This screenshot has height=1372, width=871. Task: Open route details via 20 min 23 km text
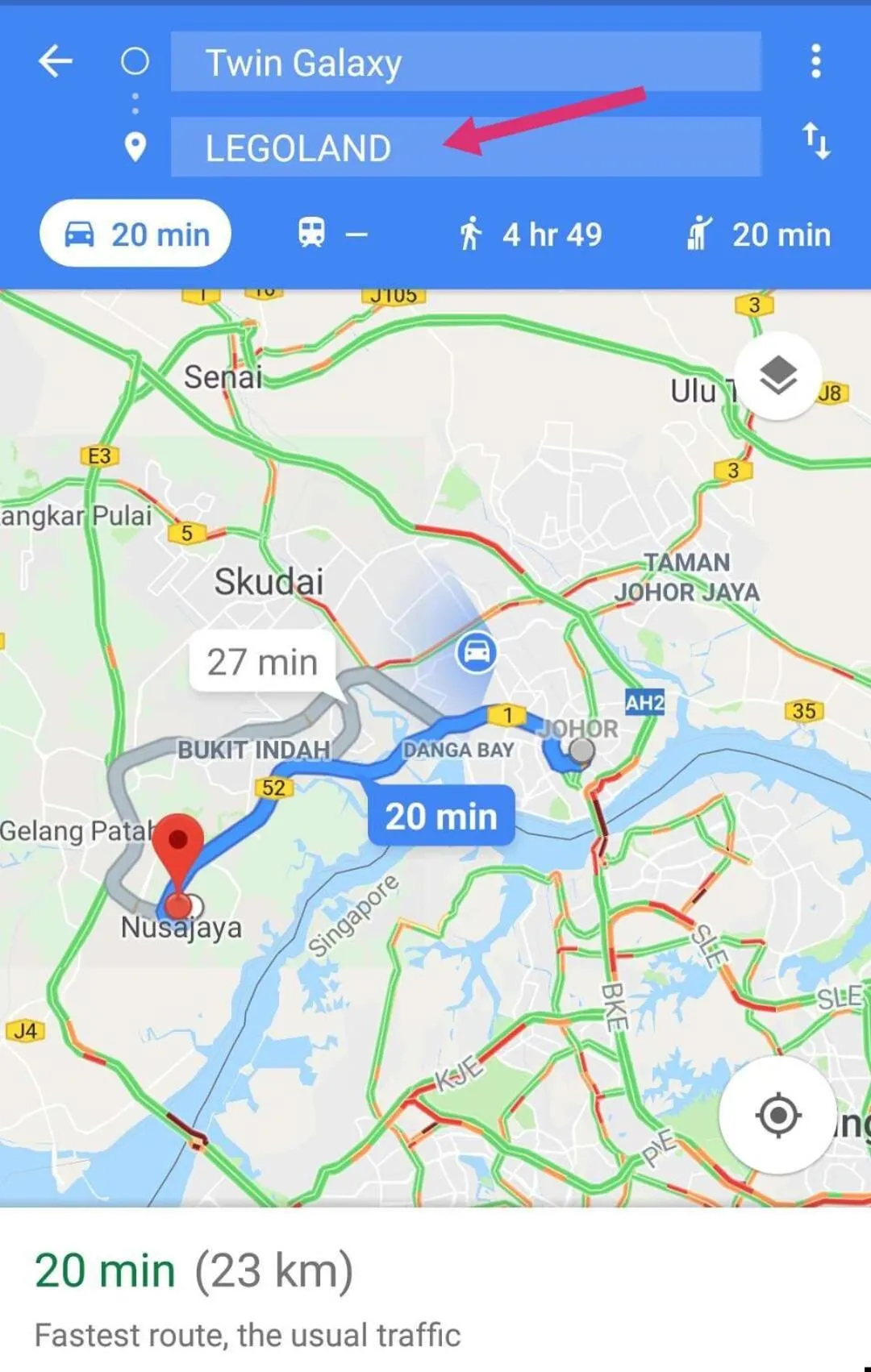192,1266
